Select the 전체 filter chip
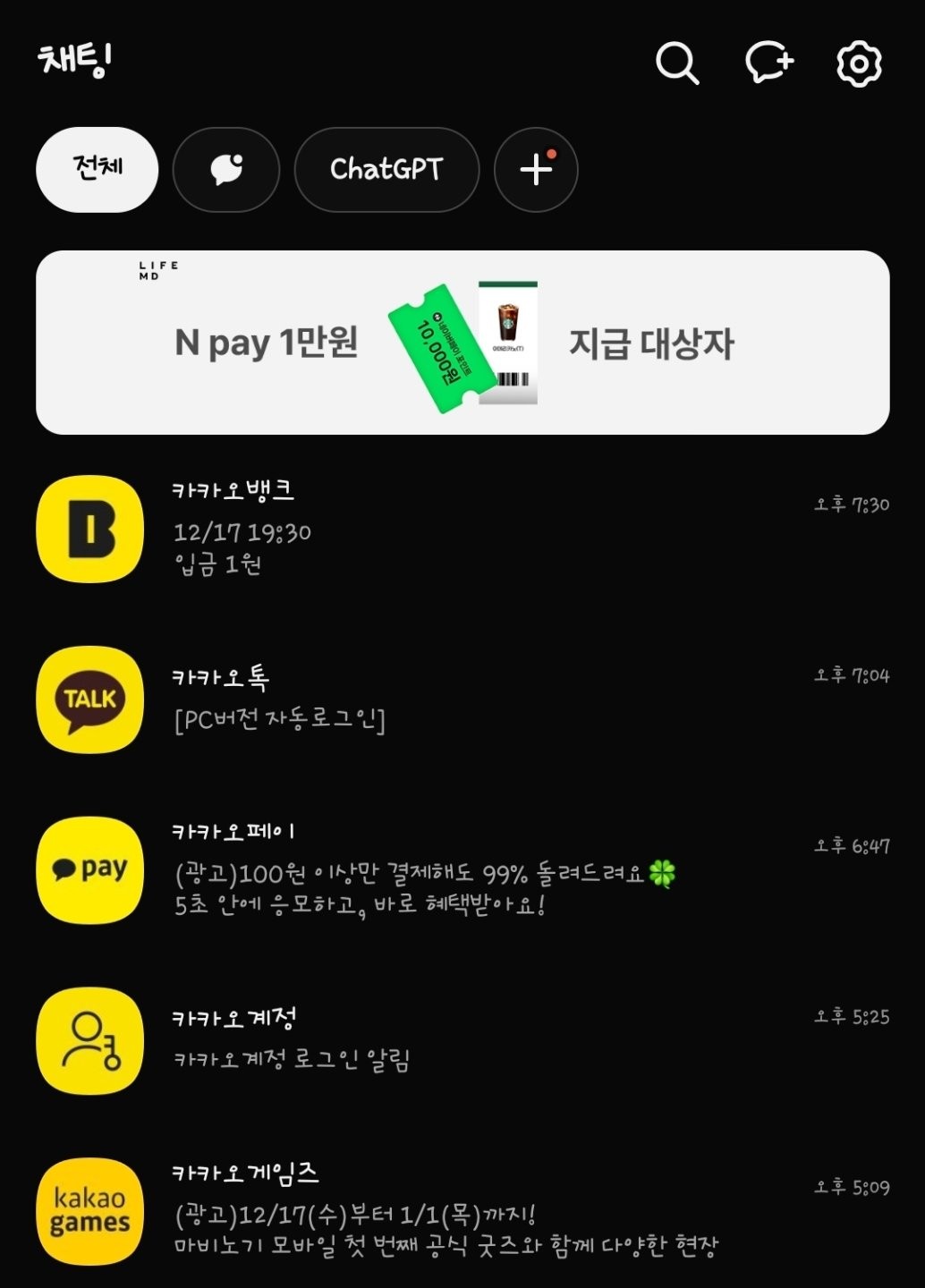The image size is (925, 1288). pyautogui.click(x=97, y=169)
